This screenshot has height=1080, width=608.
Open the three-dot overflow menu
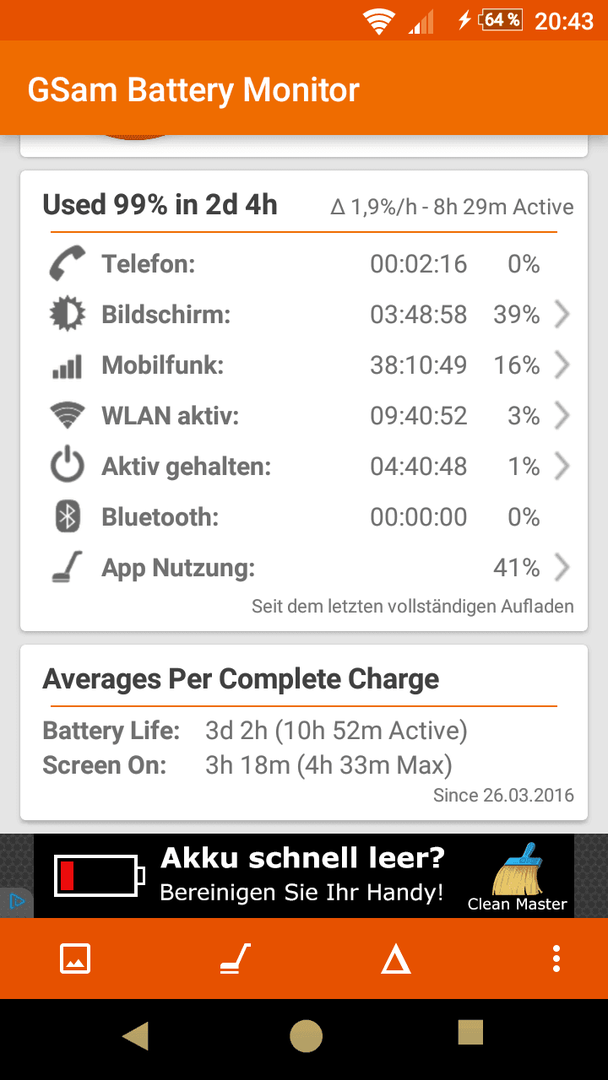tap(556, 958)
